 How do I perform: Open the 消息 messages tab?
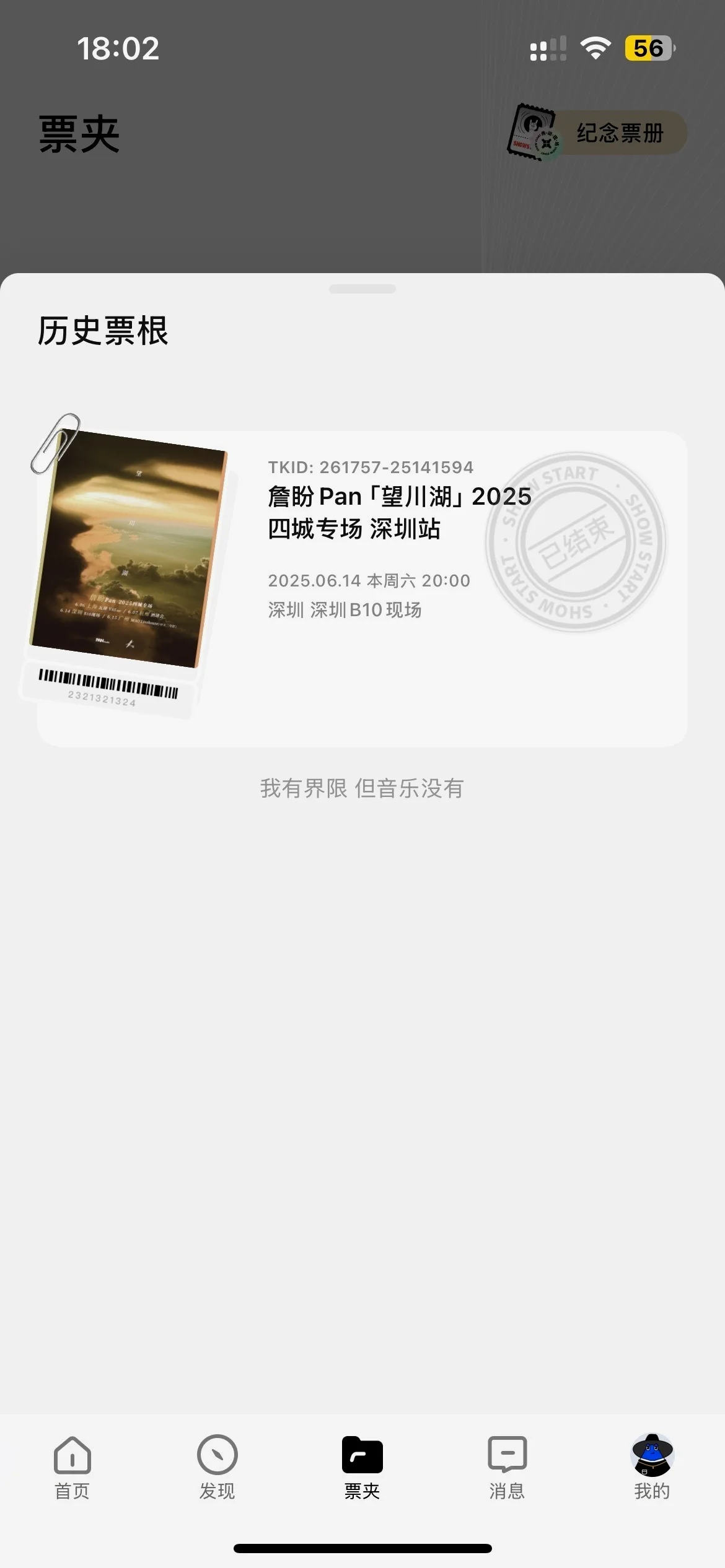tap(507, 1467)
